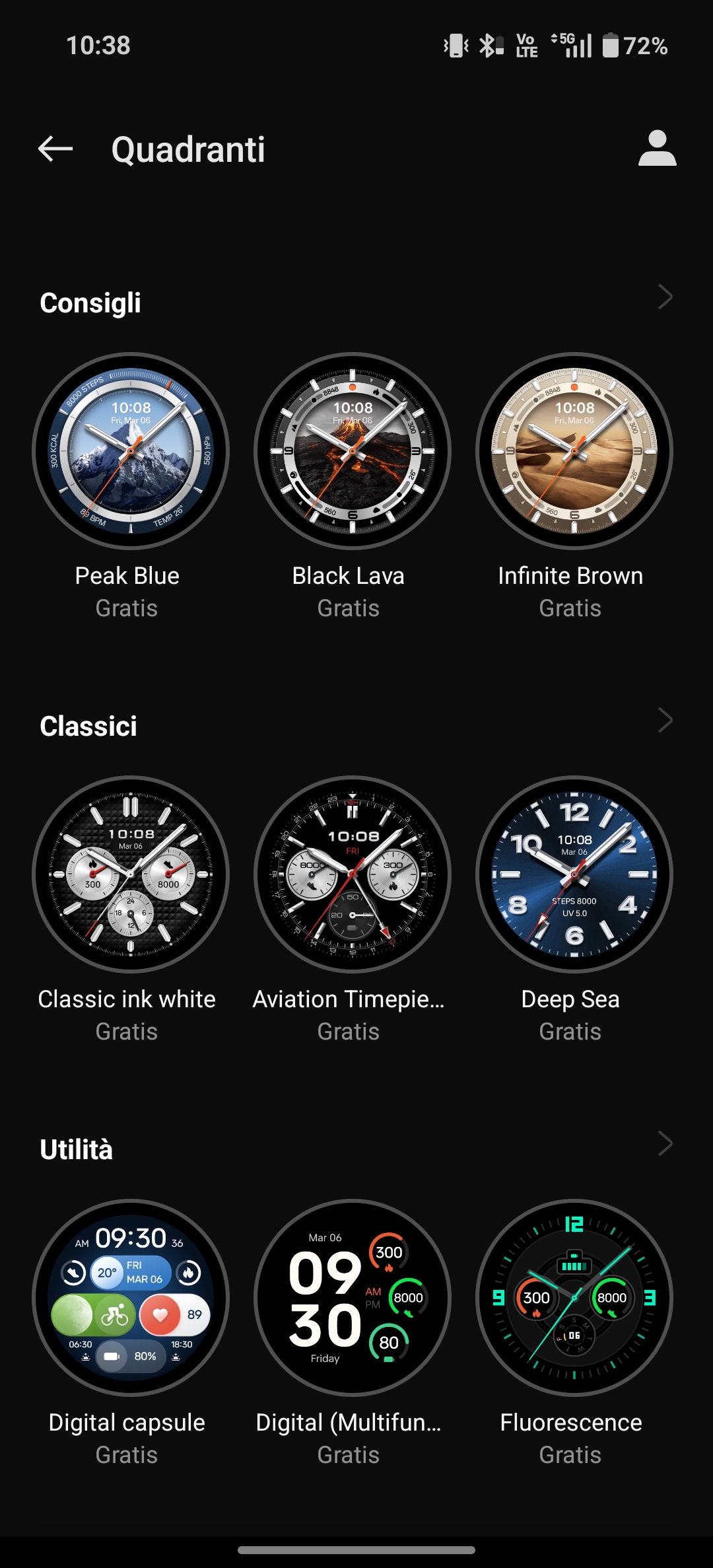Go back from the Quadranti screen
This screenshot has height=1568, width=713.
tap(55, 149)
